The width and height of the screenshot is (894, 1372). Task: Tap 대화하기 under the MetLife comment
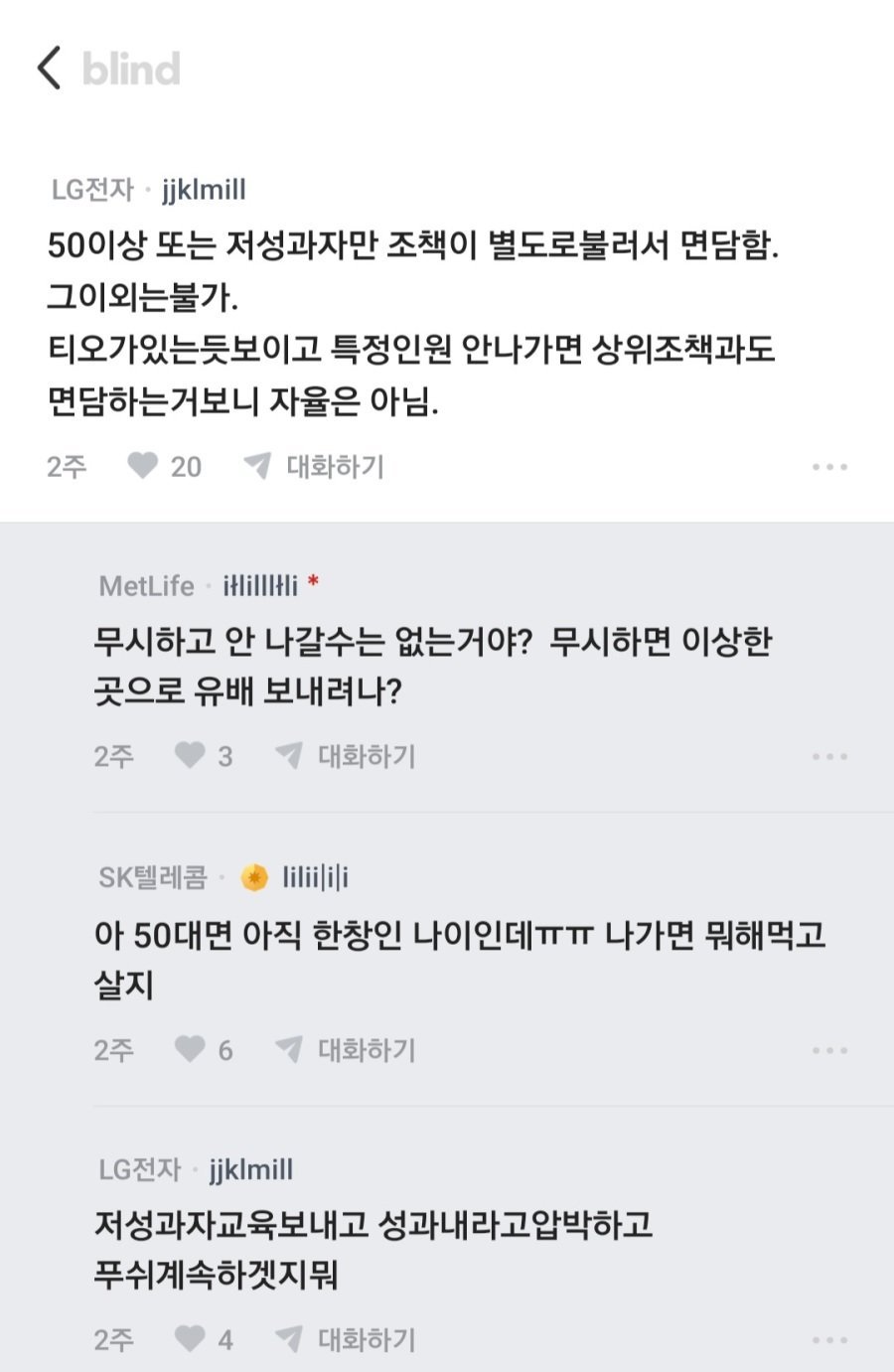pyautogui.click(x=346, y=756)
